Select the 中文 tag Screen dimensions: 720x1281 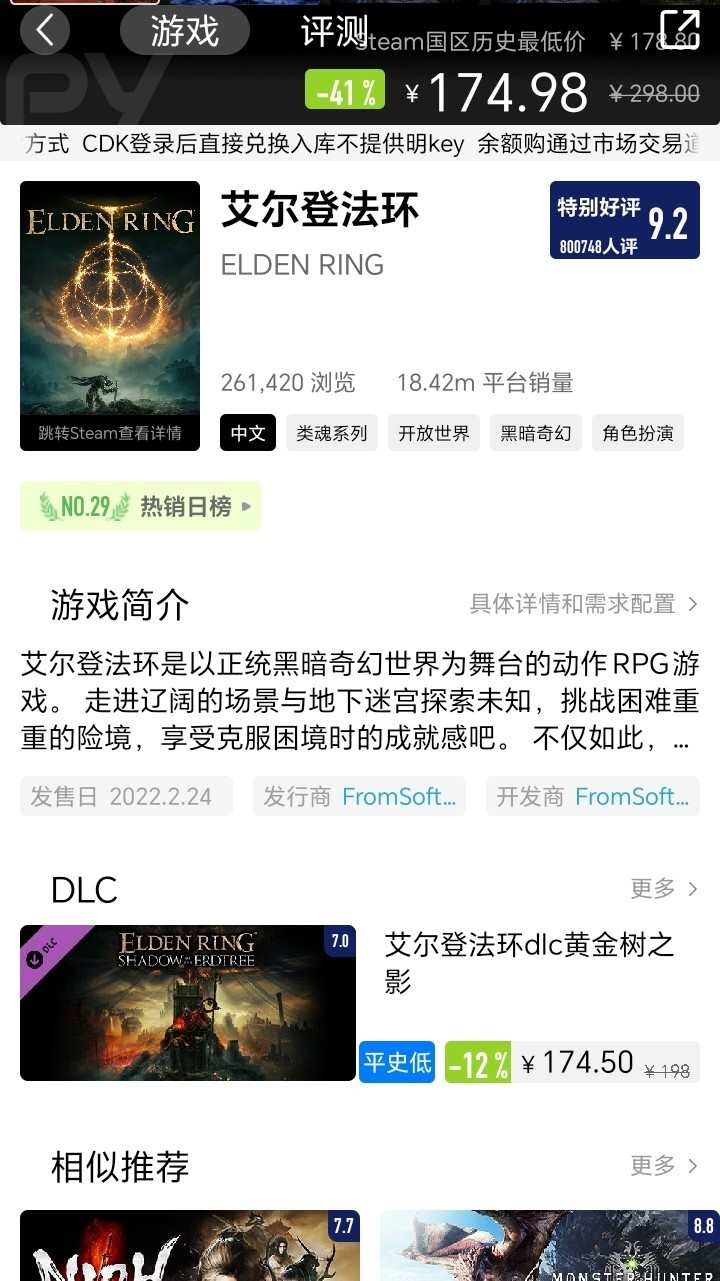point(248,433)
